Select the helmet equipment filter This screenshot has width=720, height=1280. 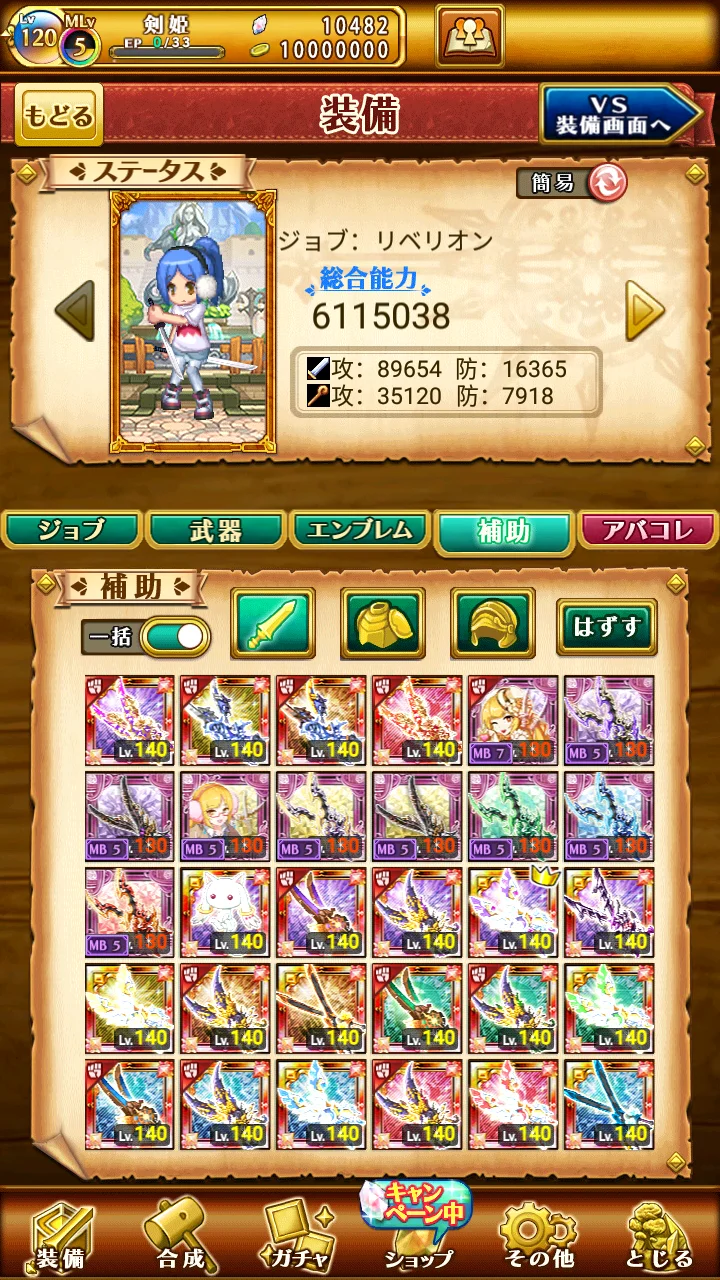493,623
